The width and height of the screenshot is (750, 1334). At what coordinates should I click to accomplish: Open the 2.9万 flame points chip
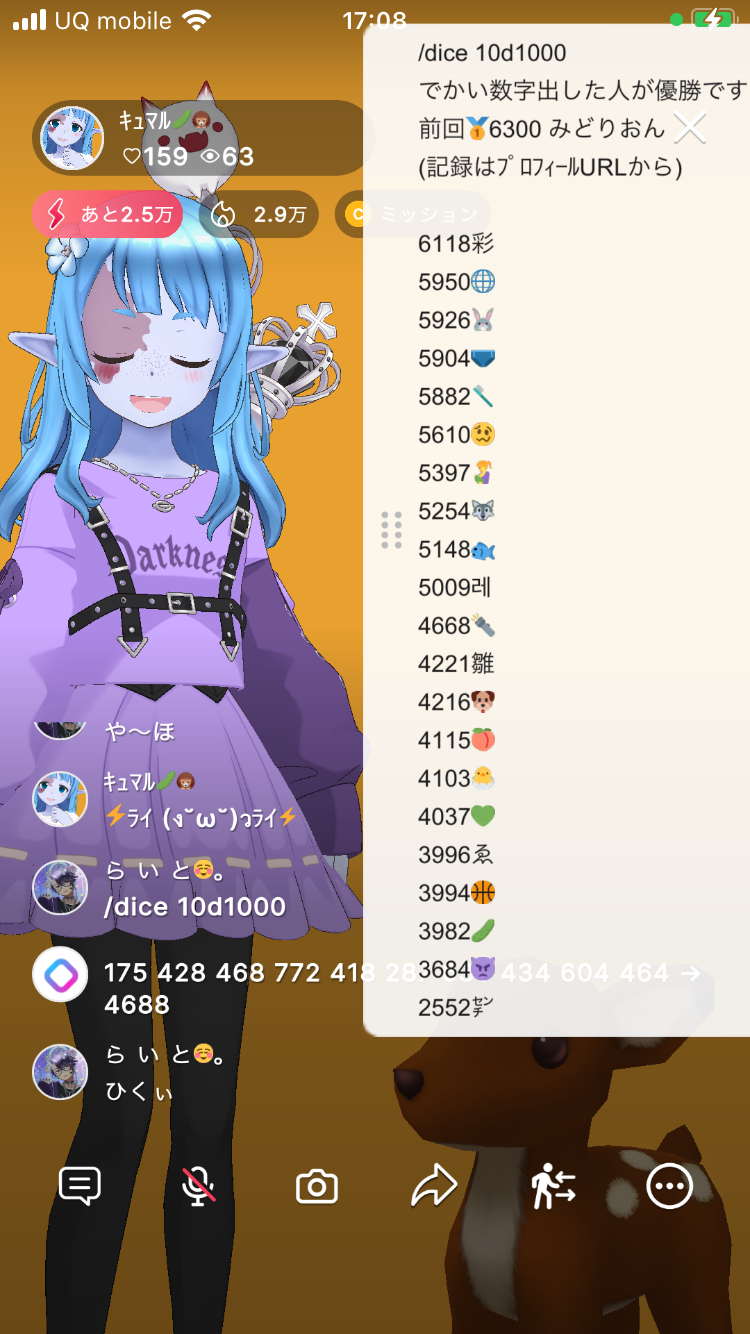[259, 214]
